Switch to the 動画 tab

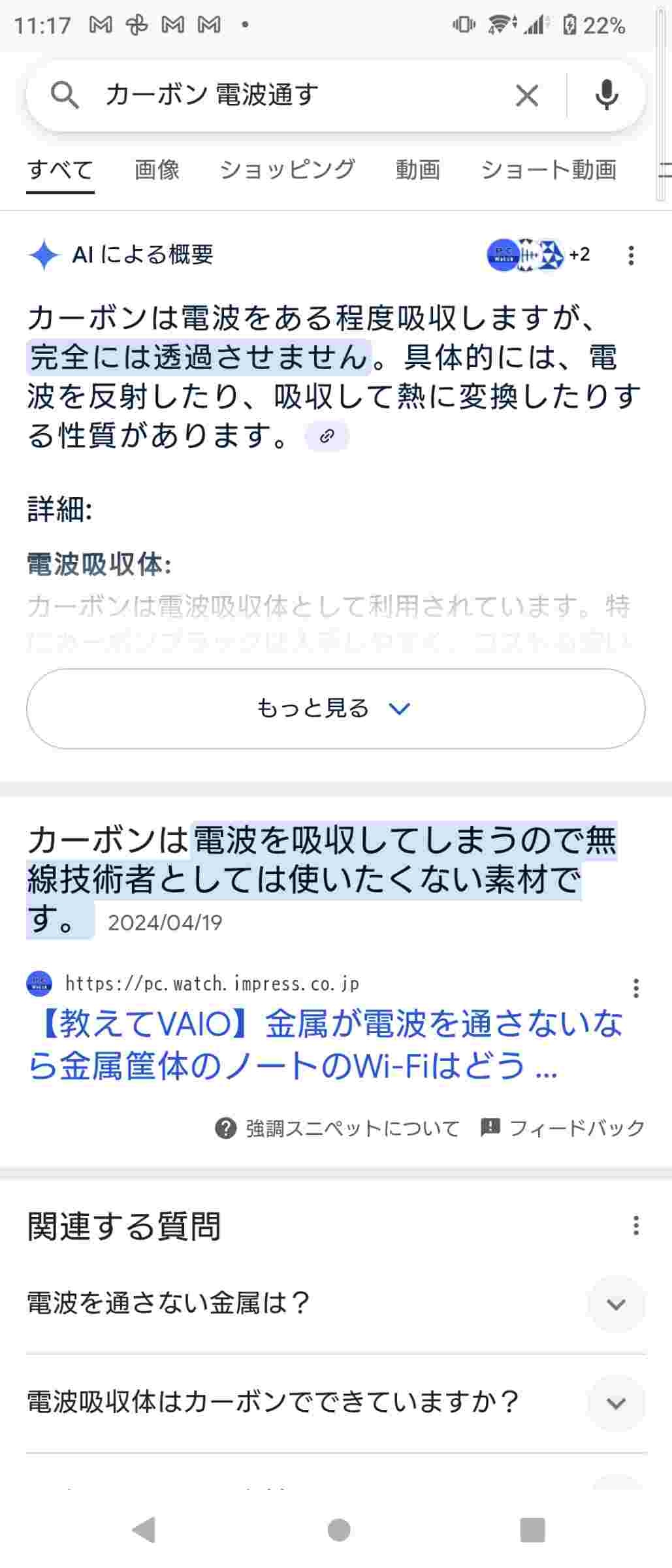pos(417,170)
